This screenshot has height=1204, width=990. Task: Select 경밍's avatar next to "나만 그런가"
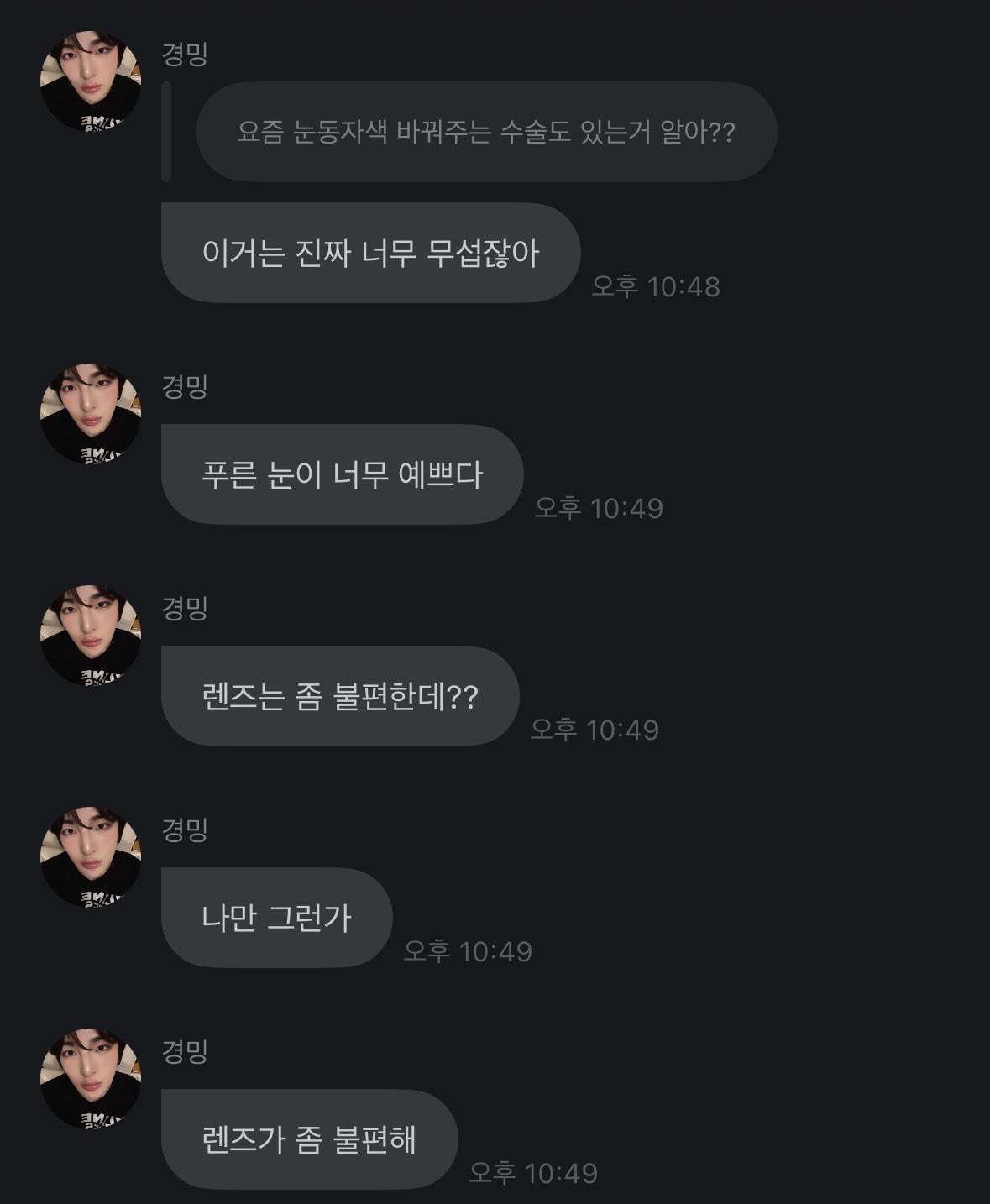[91, 857]
